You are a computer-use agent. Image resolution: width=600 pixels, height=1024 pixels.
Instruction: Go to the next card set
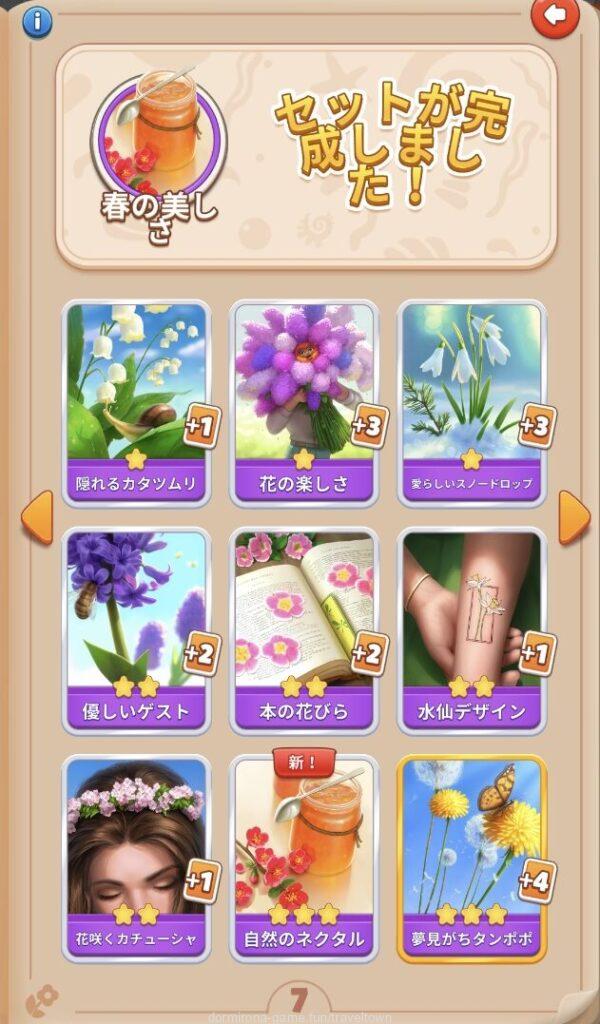[573, 517]
